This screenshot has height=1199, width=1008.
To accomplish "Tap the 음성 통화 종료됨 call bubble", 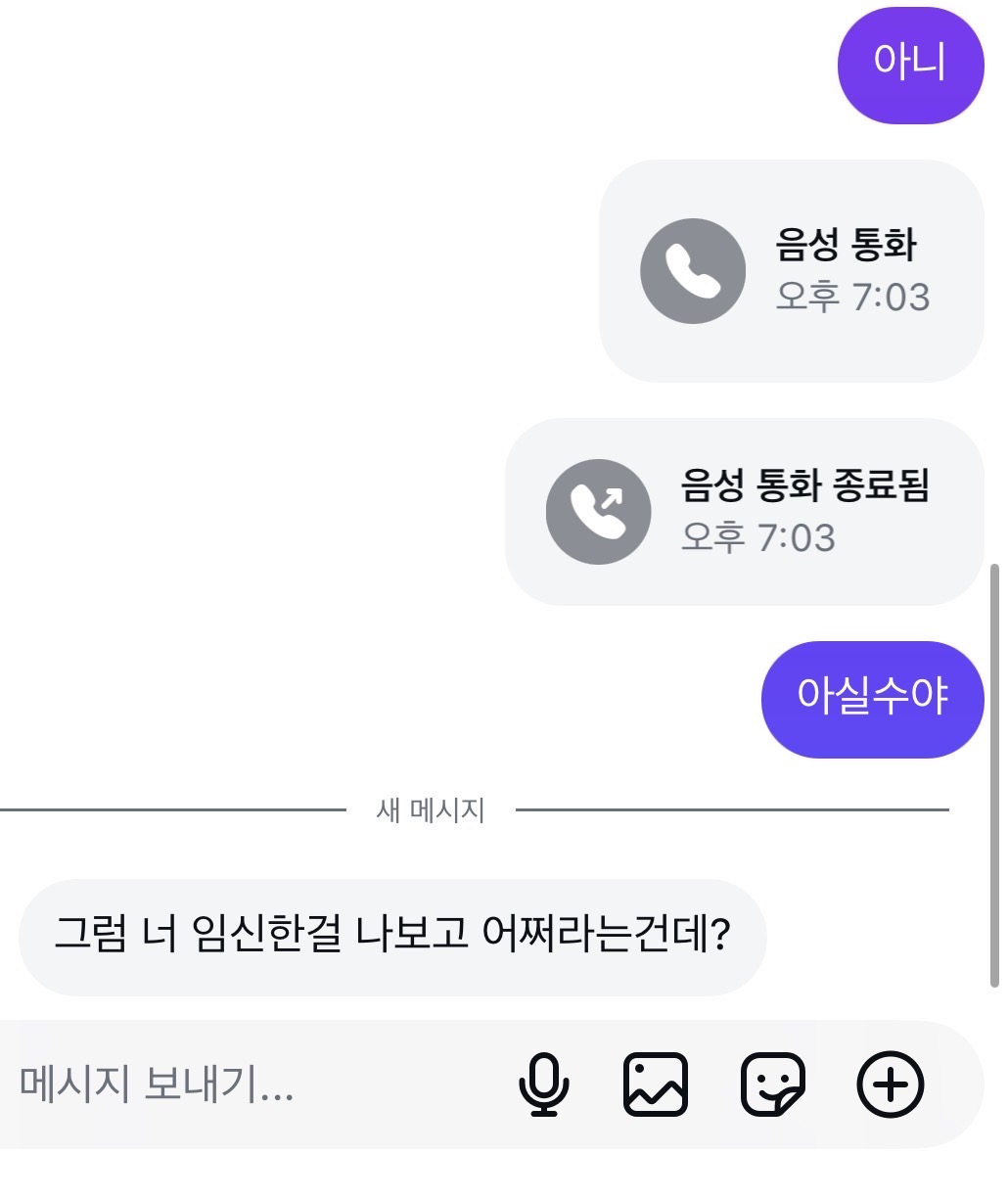I will (744, 512).
